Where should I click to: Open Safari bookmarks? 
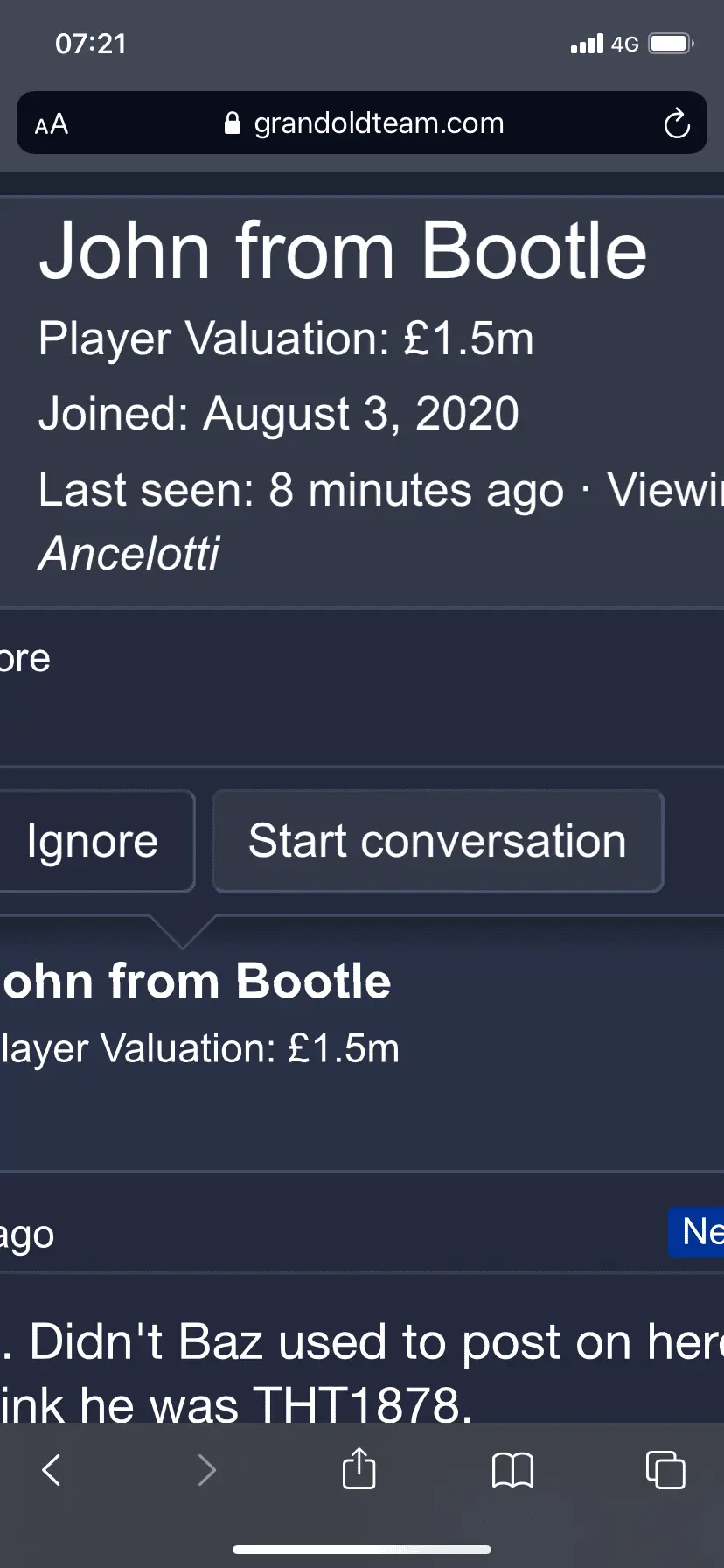[x=512, y=1469]
